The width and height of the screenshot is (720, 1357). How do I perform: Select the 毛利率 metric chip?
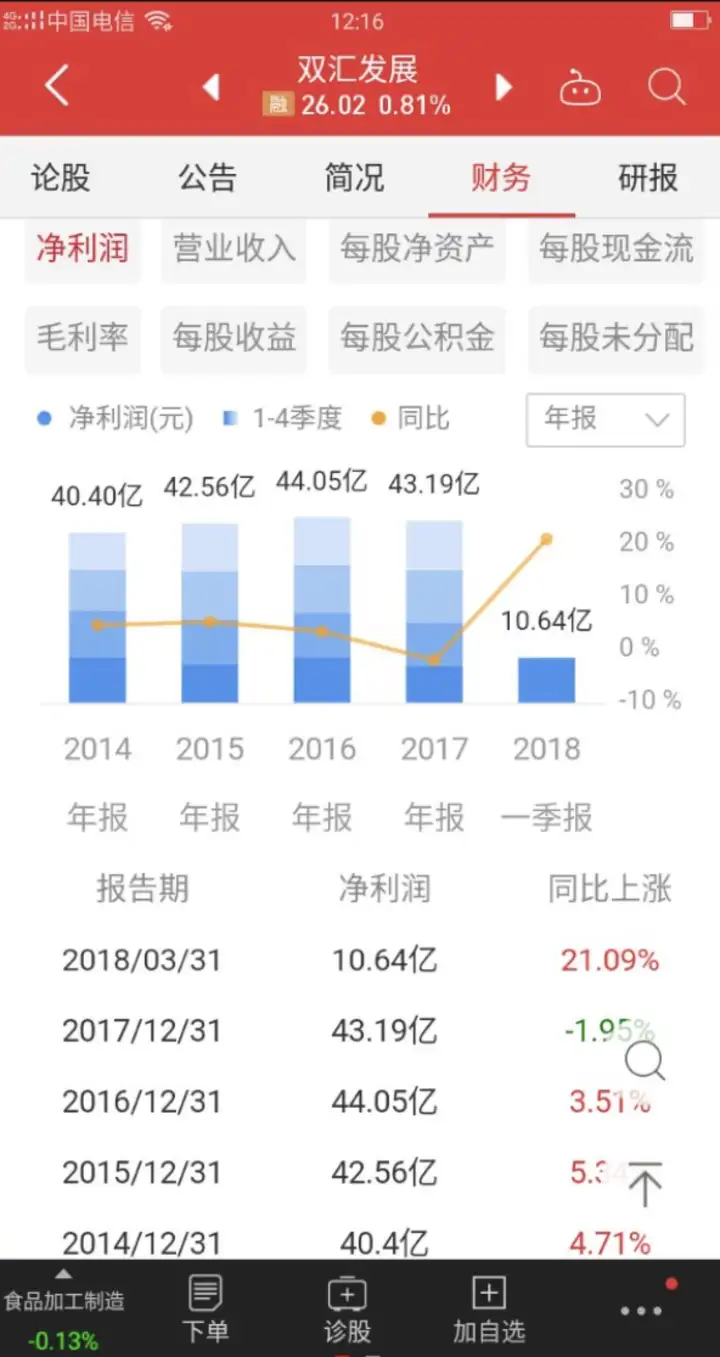point(82,338)
